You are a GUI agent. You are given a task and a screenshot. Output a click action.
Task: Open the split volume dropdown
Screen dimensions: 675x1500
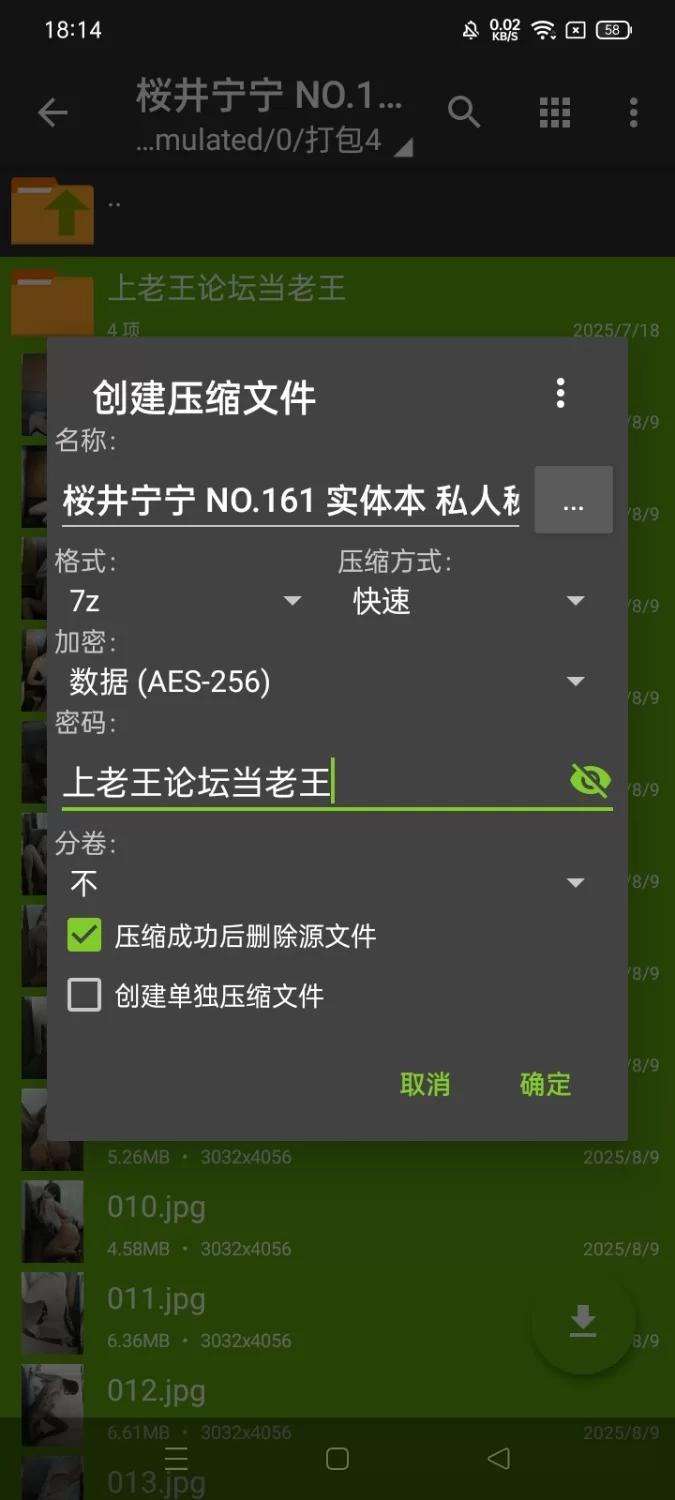pyautogui.click(x=325, y=883)
